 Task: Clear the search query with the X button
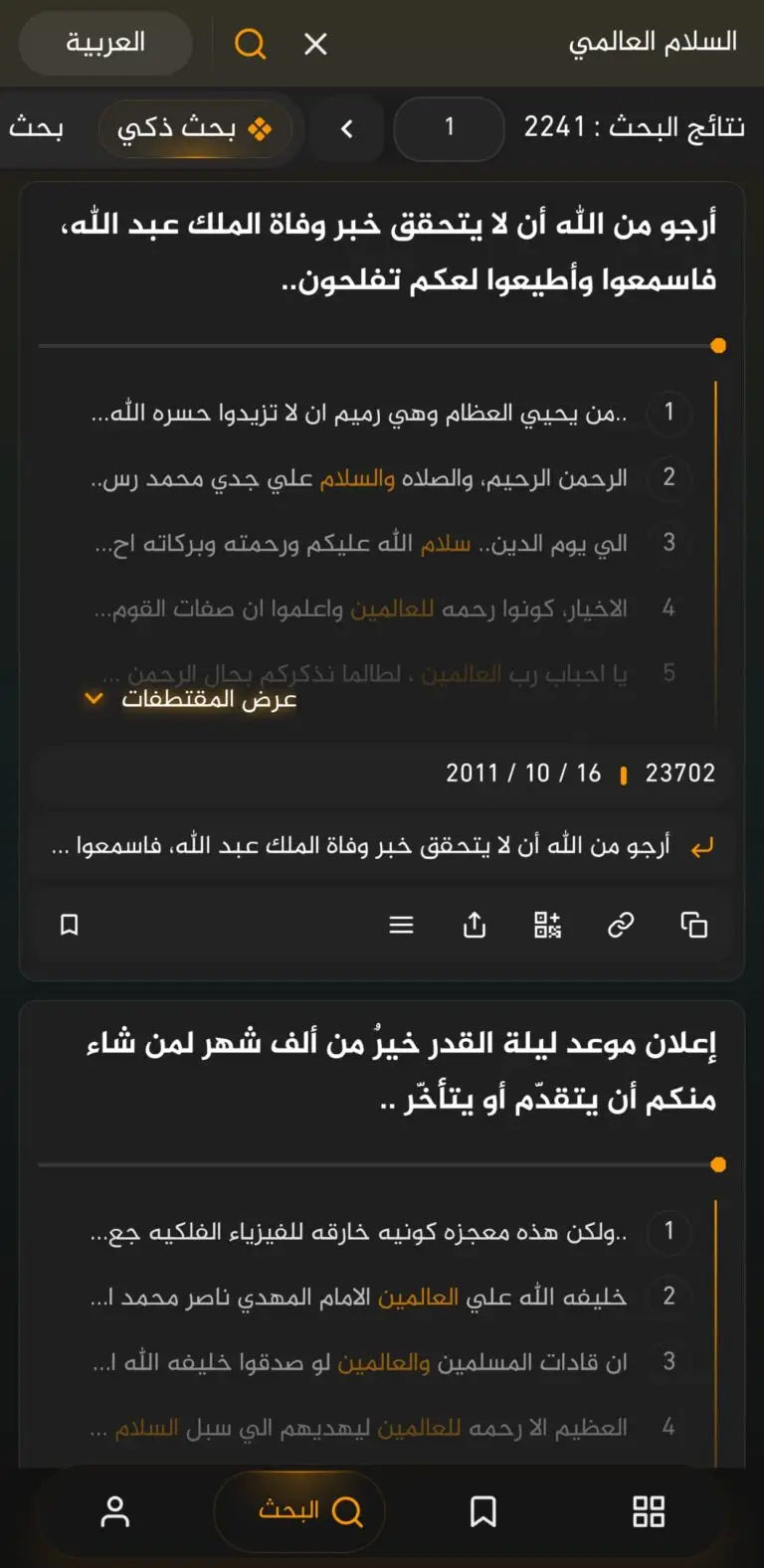pos(315,44)
